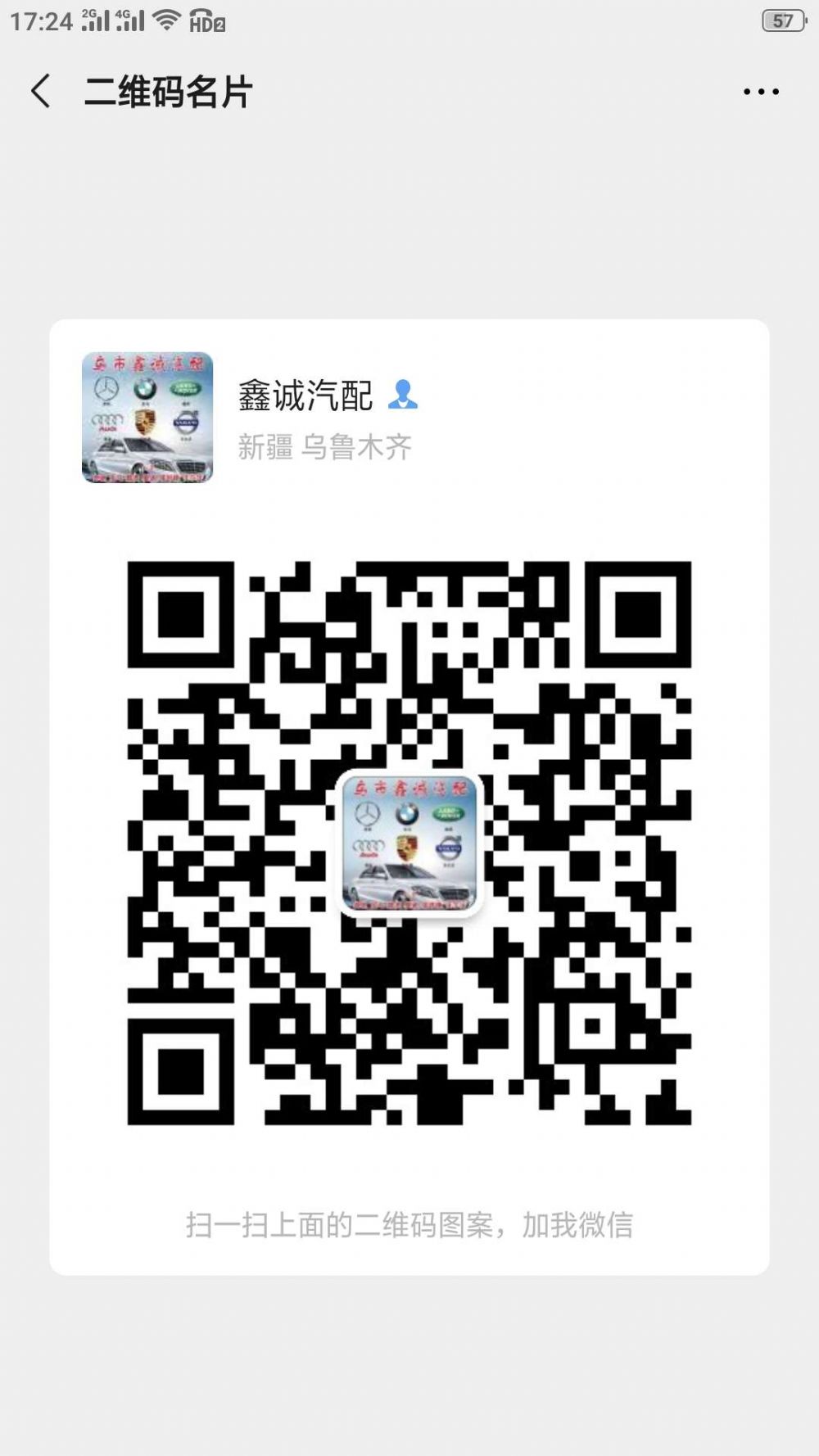
Task: Go back from the QR code card page
Action: tap(41, 91)
